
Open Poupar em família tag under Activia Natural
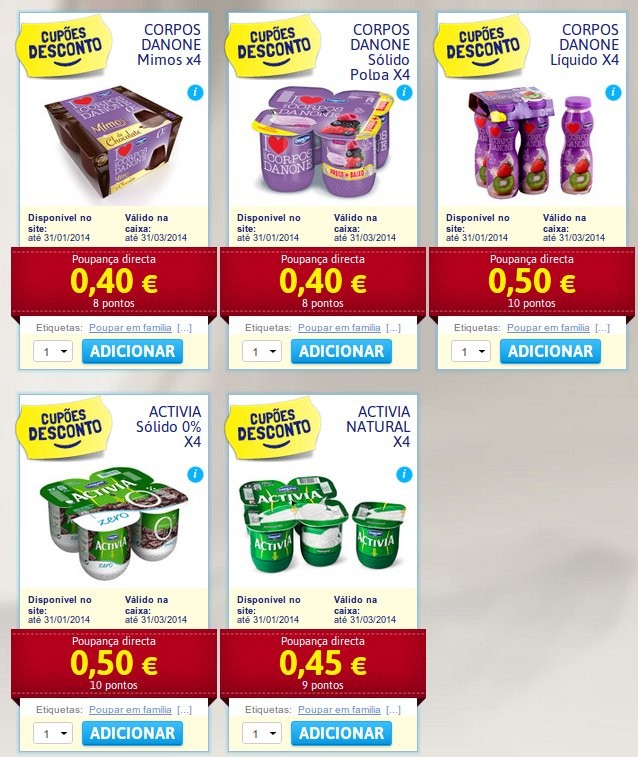click(339, 709)
